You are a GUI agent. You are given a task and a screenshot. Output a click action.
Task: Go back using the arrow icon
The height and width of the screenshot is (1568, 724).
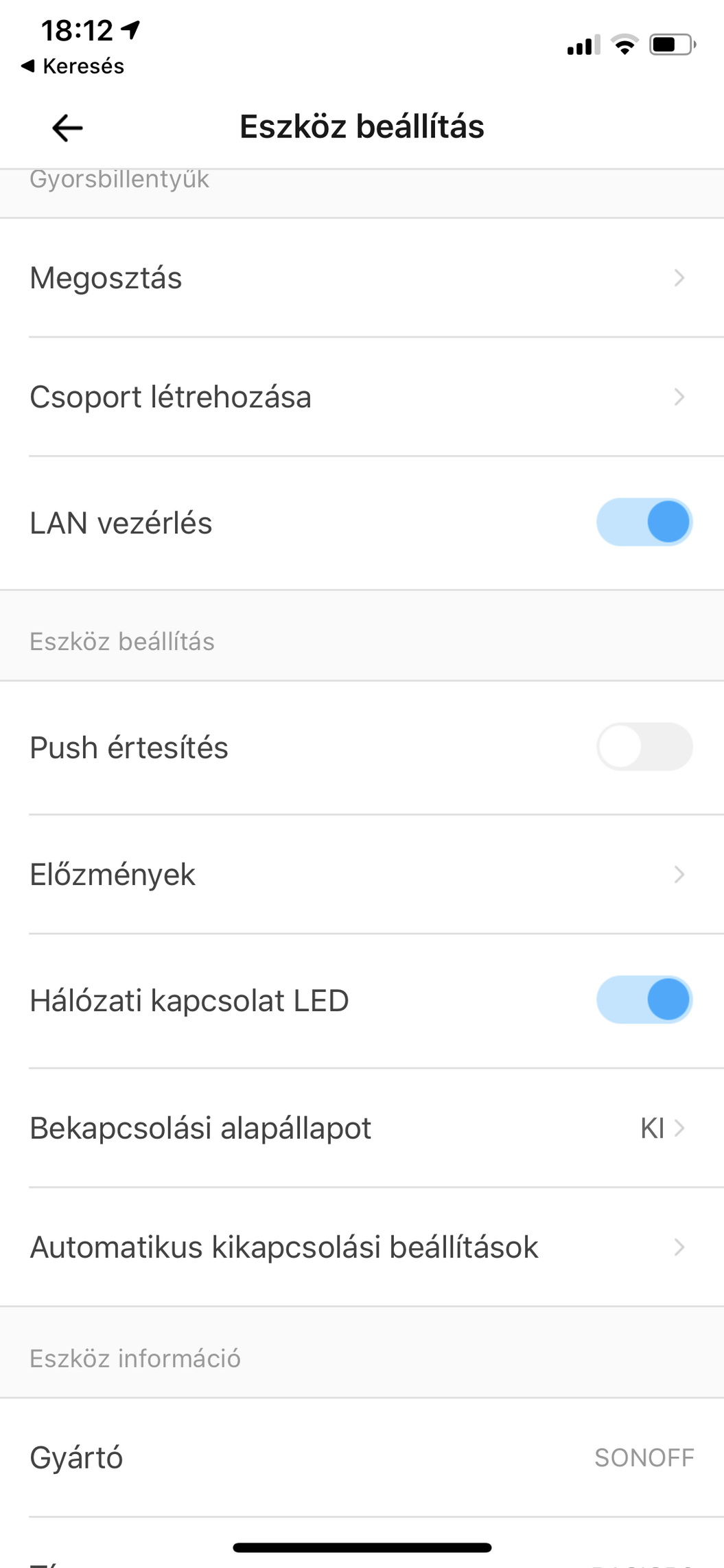[x=67, y=128]
